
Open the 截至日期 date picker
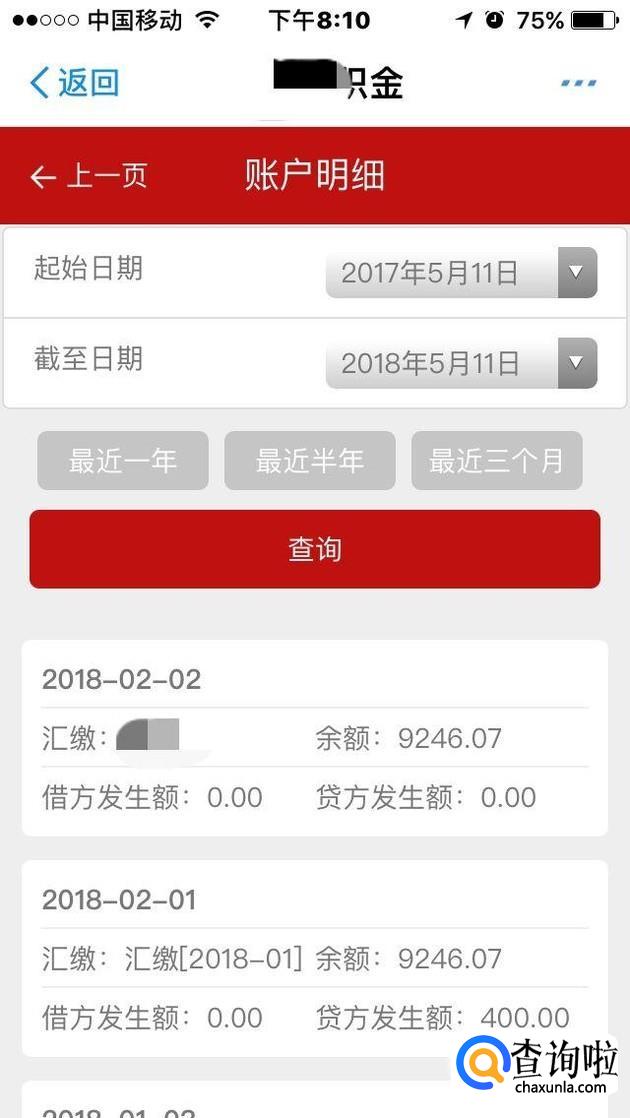click(461, 363)
